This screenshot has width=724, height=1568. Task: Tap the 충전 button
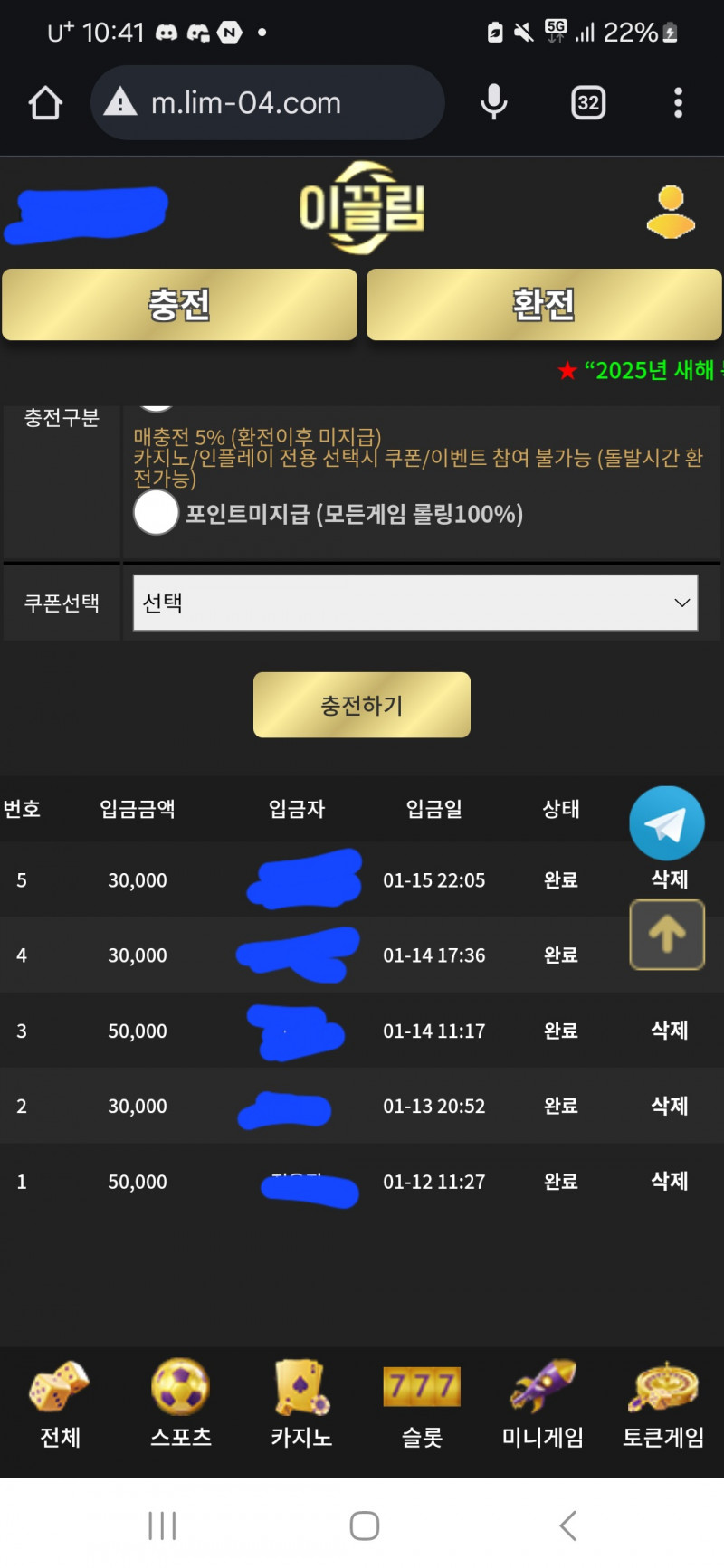[x=179, y=305]
